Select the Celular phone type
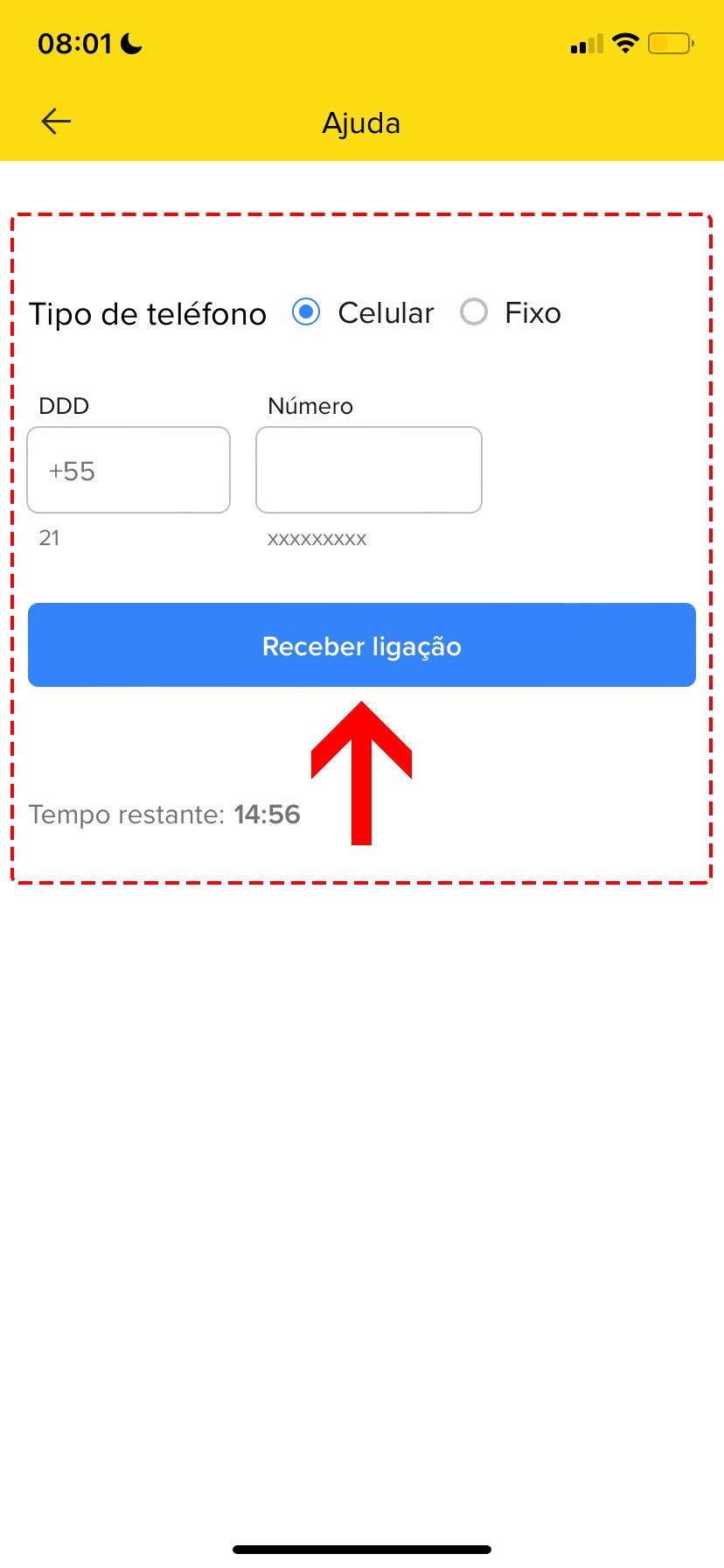724x1568 pixels. pyautogui.click(x=307, y=312)
